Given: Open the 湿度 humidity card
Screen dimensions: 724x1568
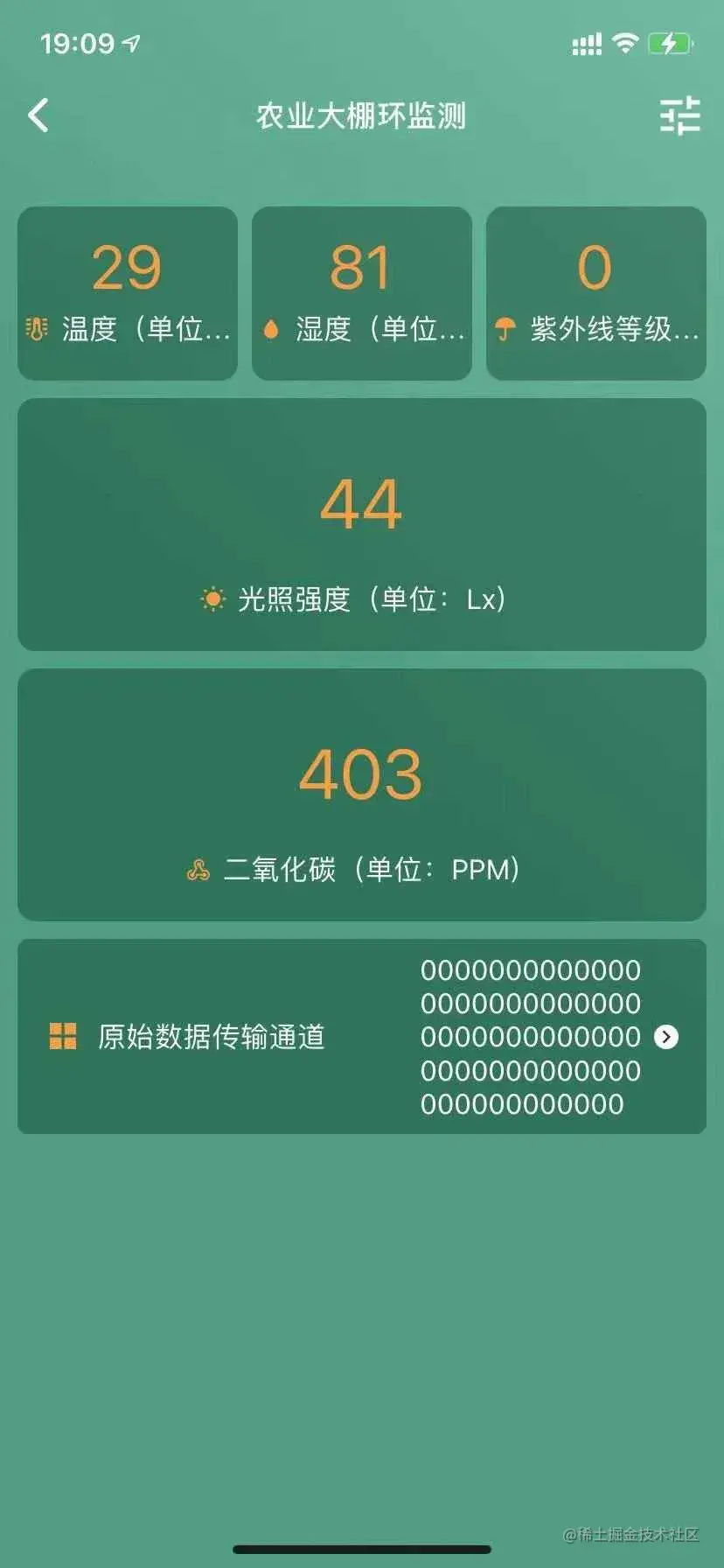Looking at the screenshot, I should (x=362, y=293).
